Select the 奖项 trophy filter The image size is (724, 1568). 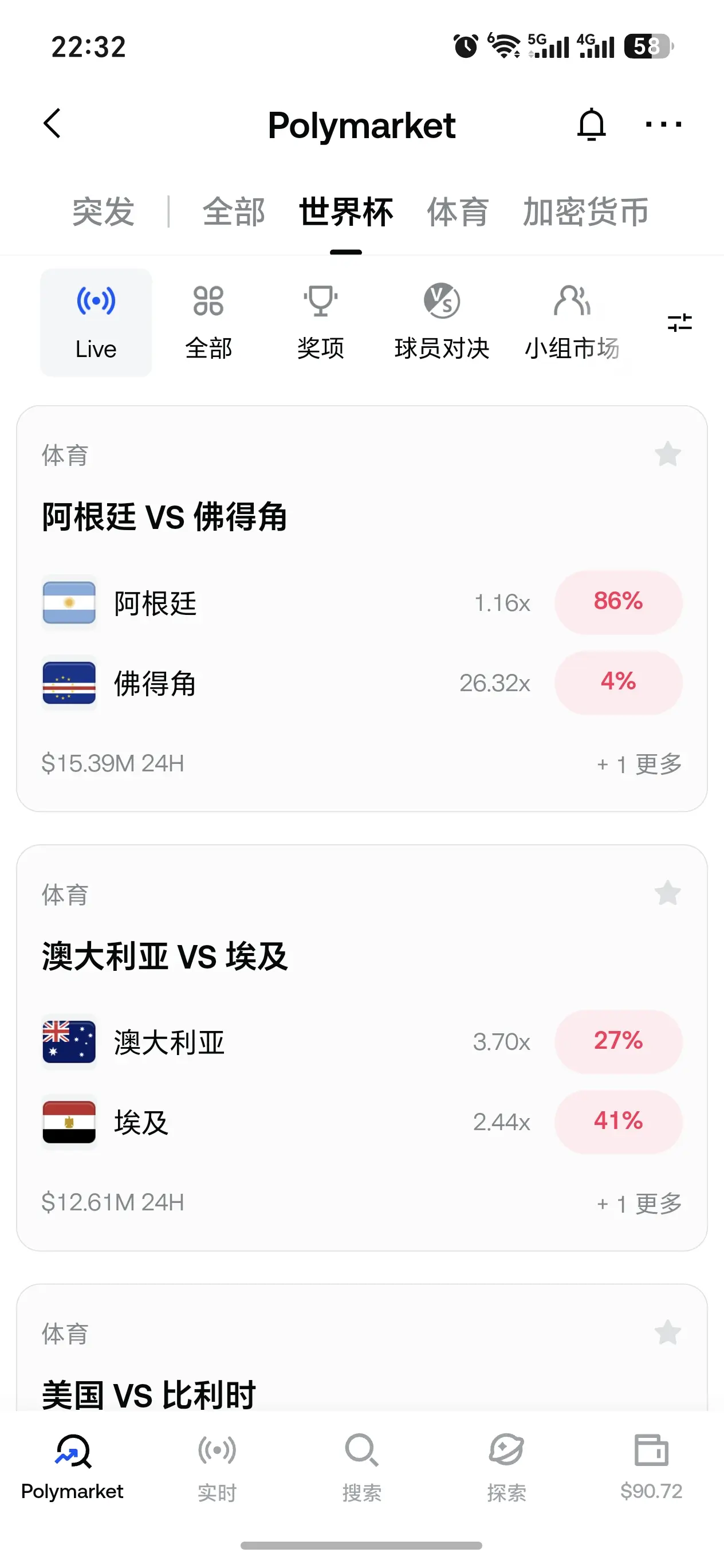(321, 323)
